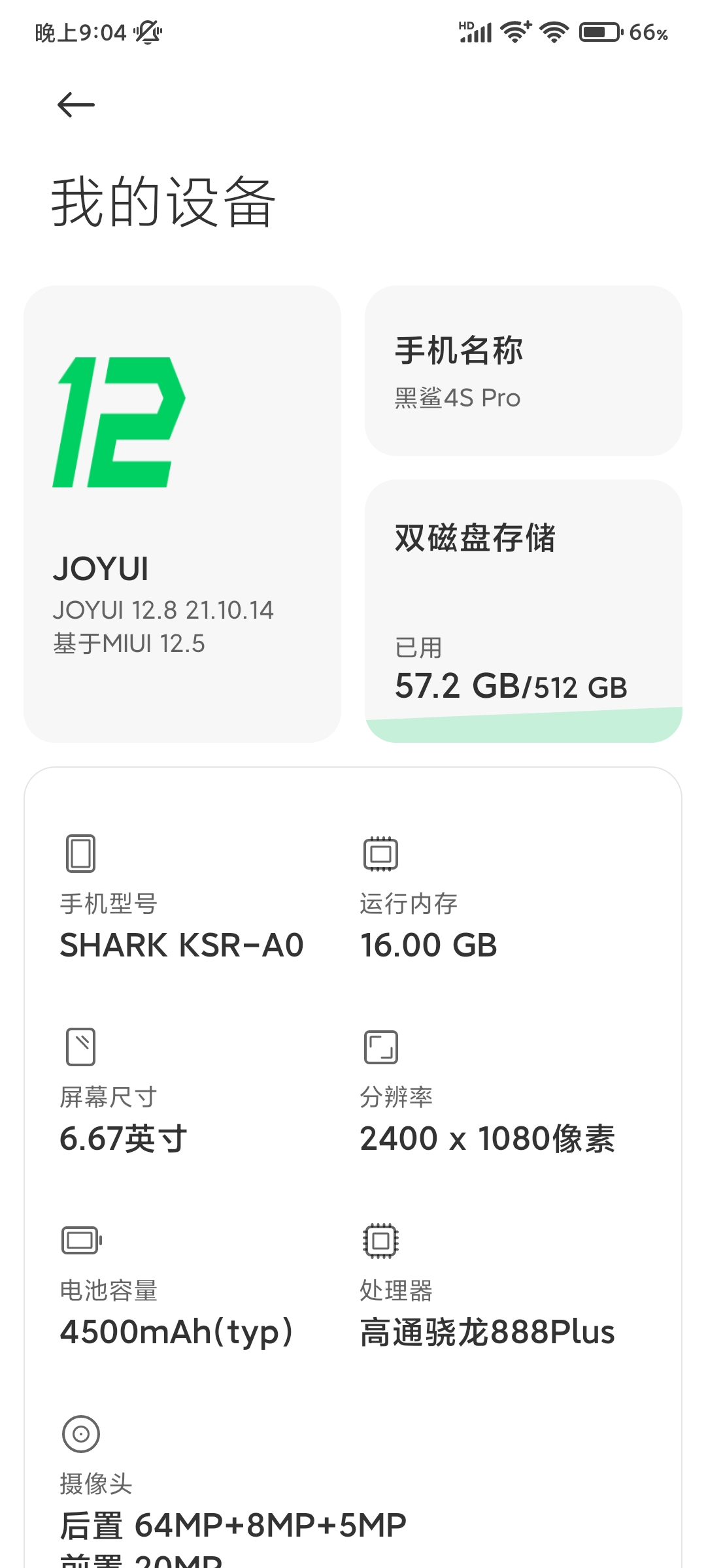Open the 双磁盘存储 storage card
The height and width of the screenshot is (1568, 706).
pyautogui.click(x=524, y=611)
